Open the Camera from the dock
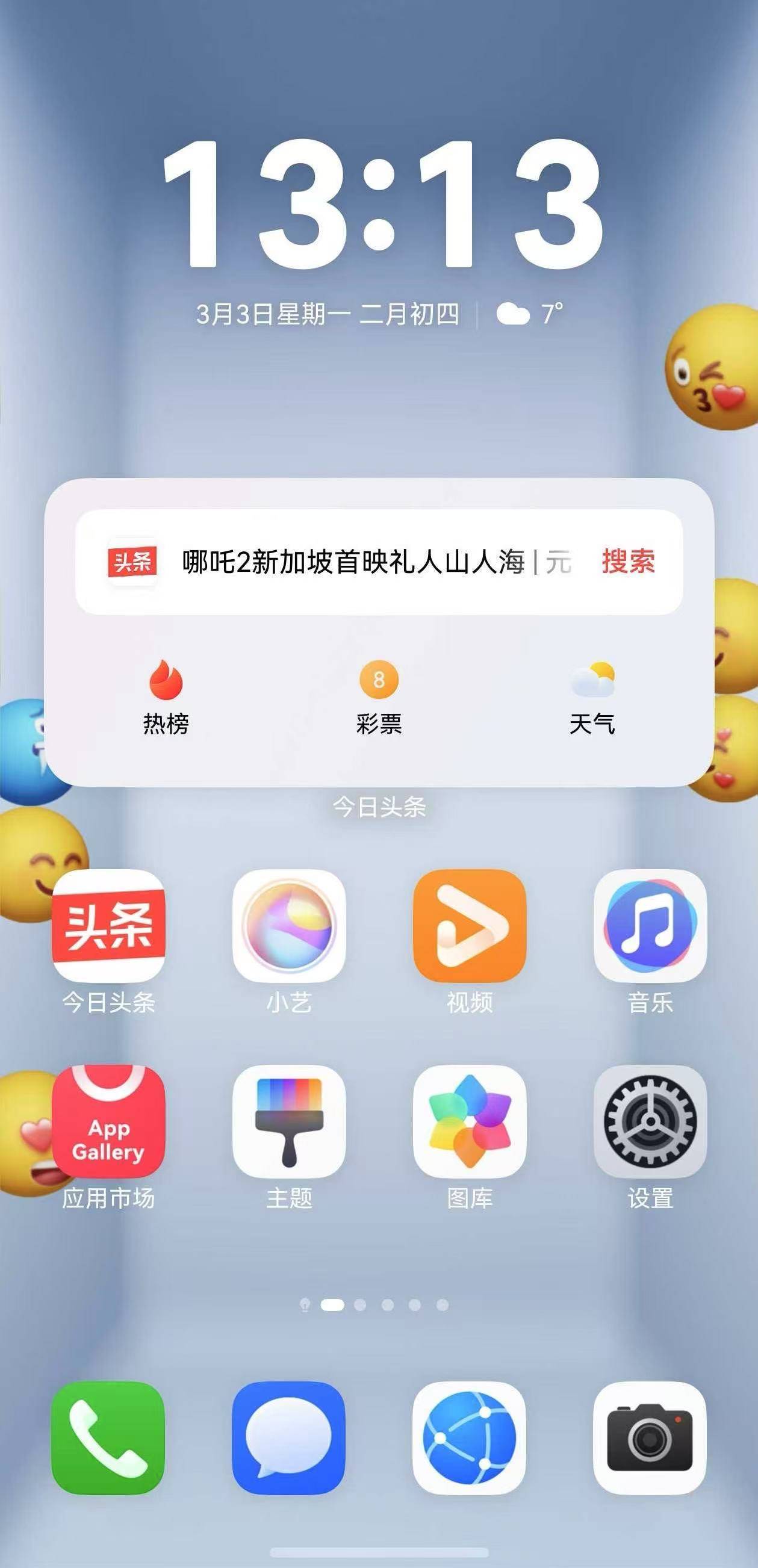This screenshot has width=758, height=1568. point(650,1438)
